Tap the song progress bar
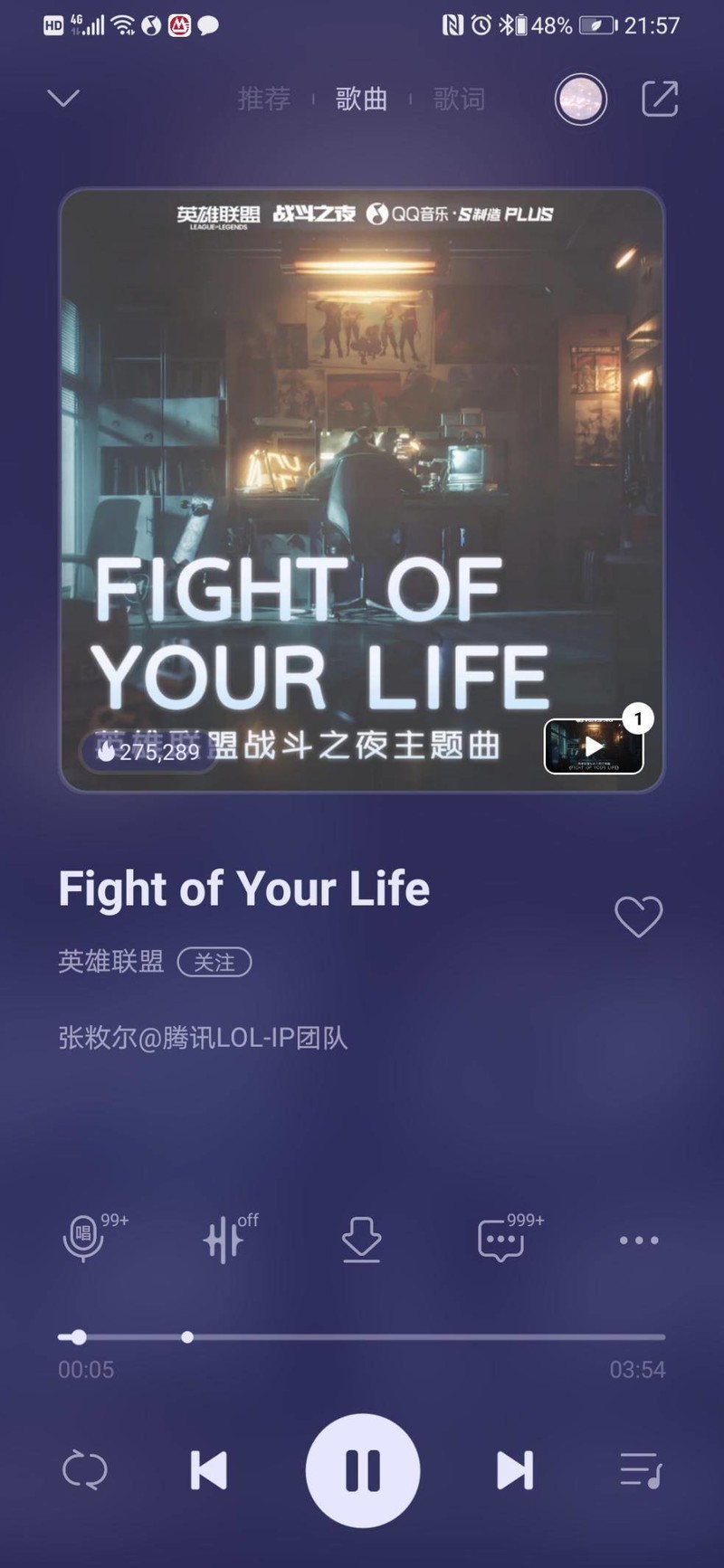Screen dimensions: 724x1568 tap(362, 1337)
